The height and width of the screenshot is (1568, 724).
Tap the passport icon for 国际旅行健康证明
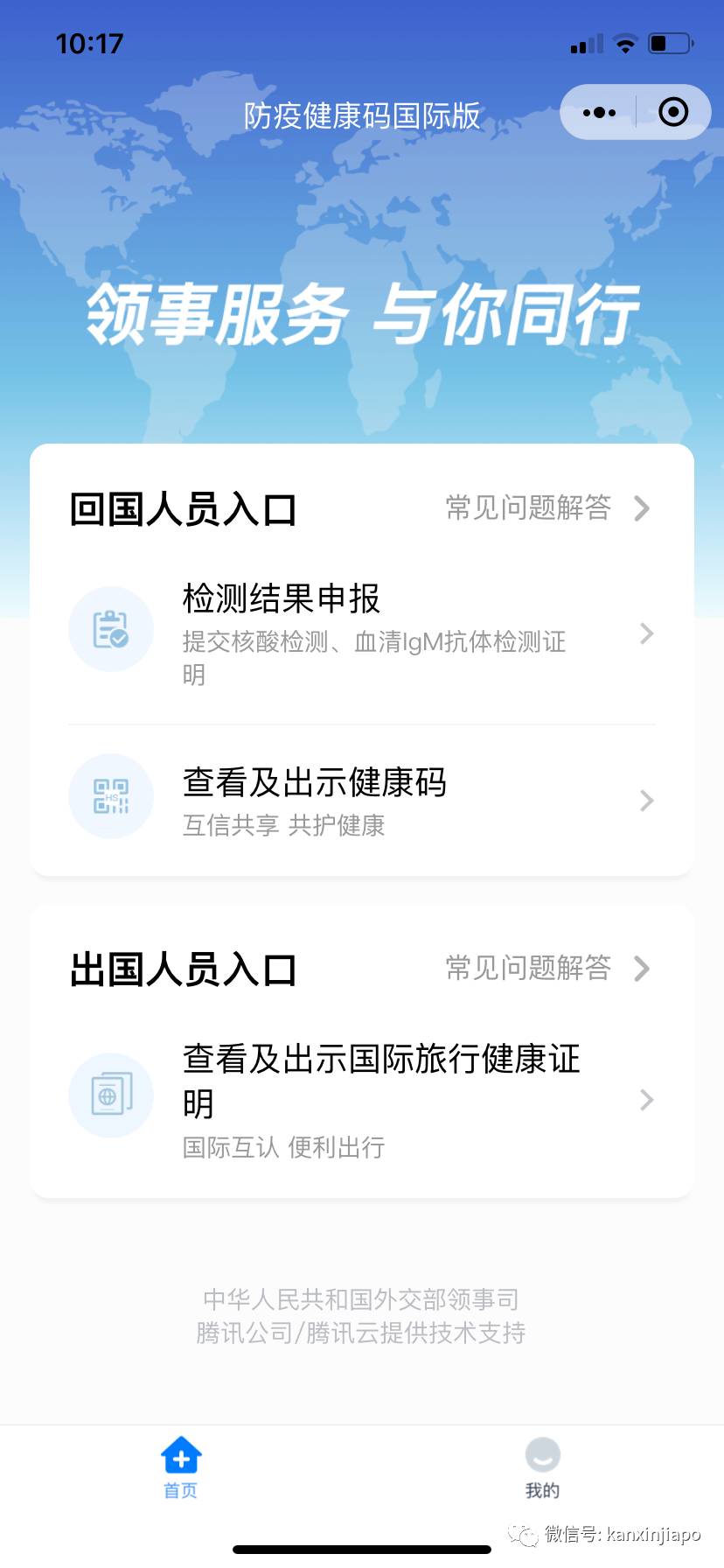click(111, 1095)
